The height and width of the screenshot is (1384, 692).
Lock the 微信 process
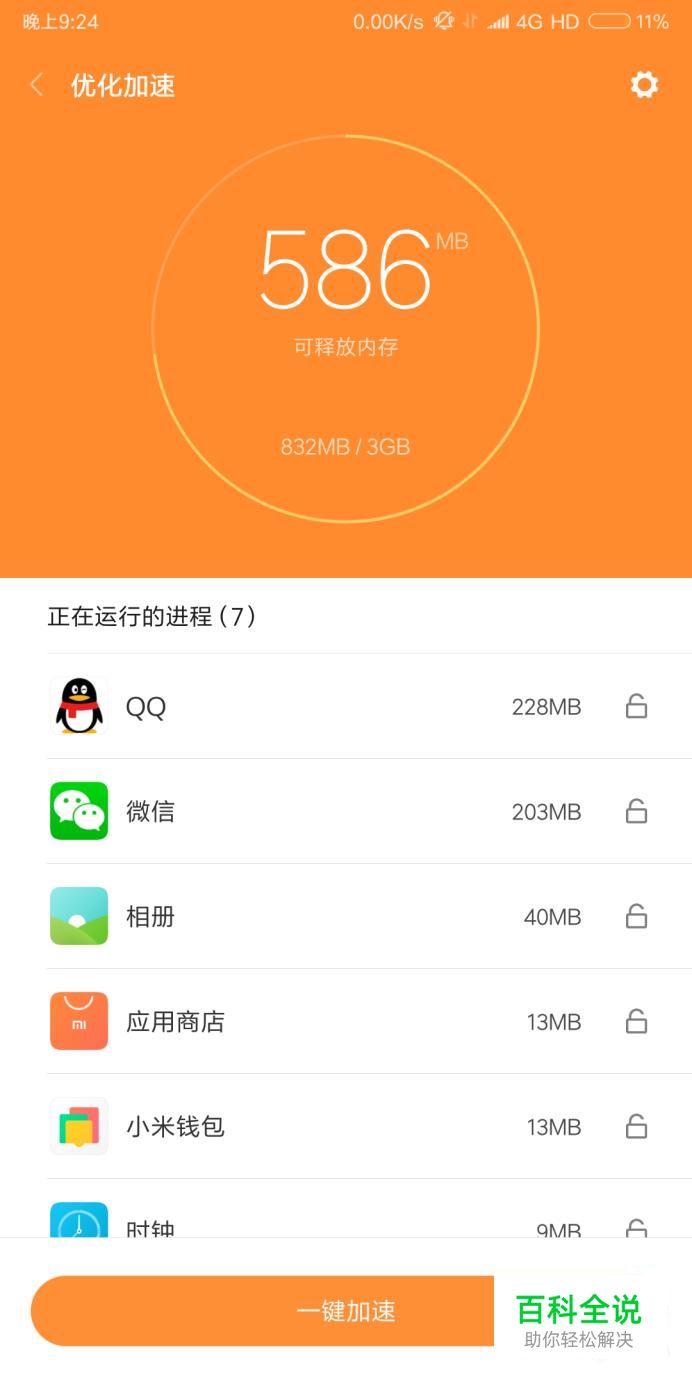pyautogui.click(x=636, y=811)
